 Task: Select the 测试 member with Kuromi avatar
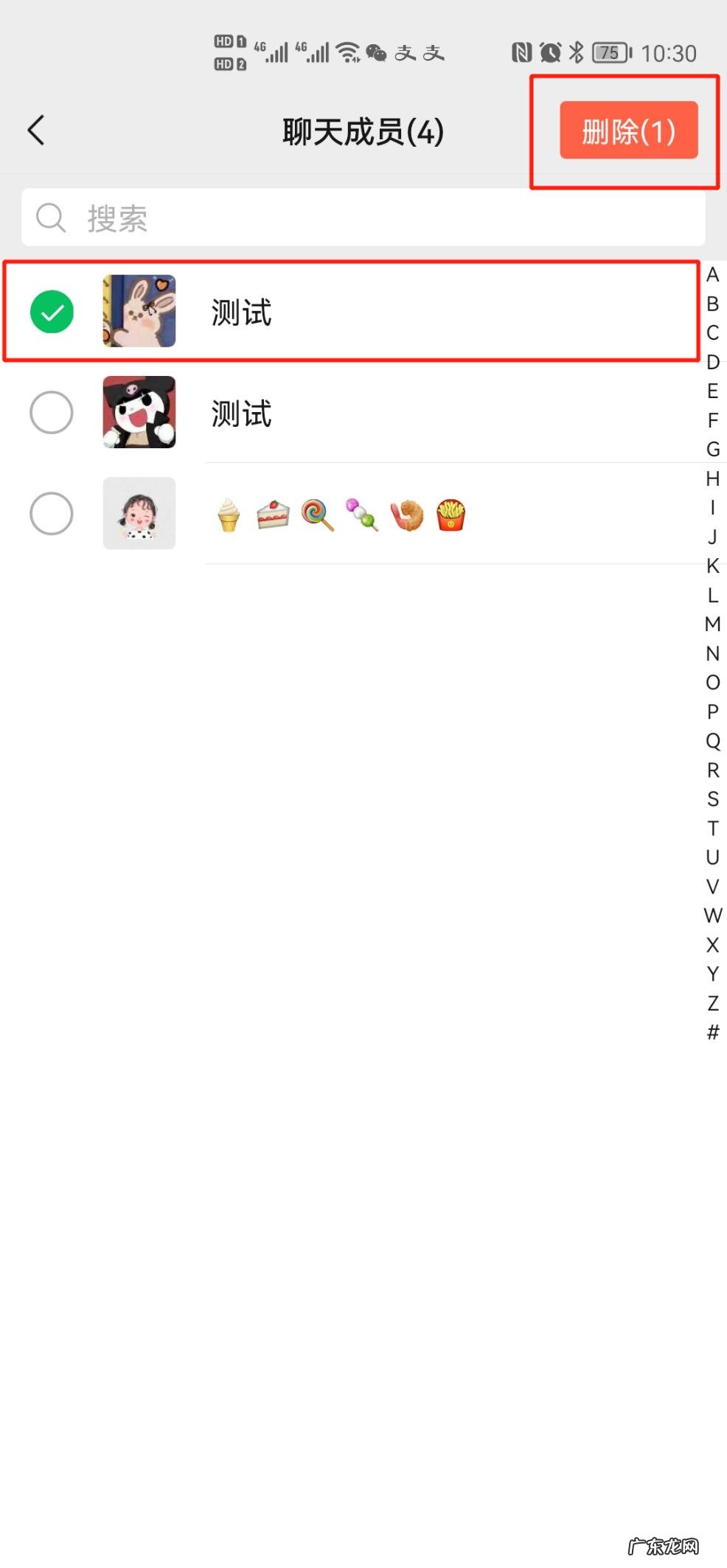(x=52, y=413)
